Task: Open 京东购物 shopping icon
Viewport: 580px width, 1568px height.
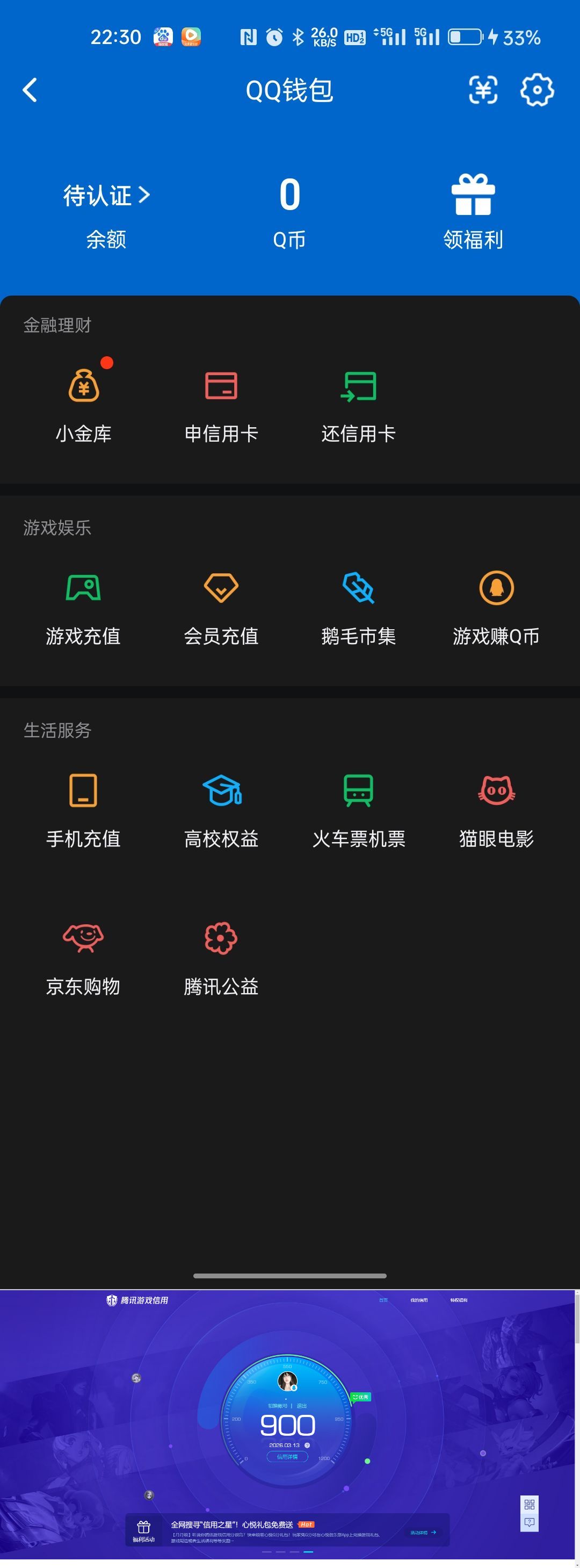Action: click(83, 939)
